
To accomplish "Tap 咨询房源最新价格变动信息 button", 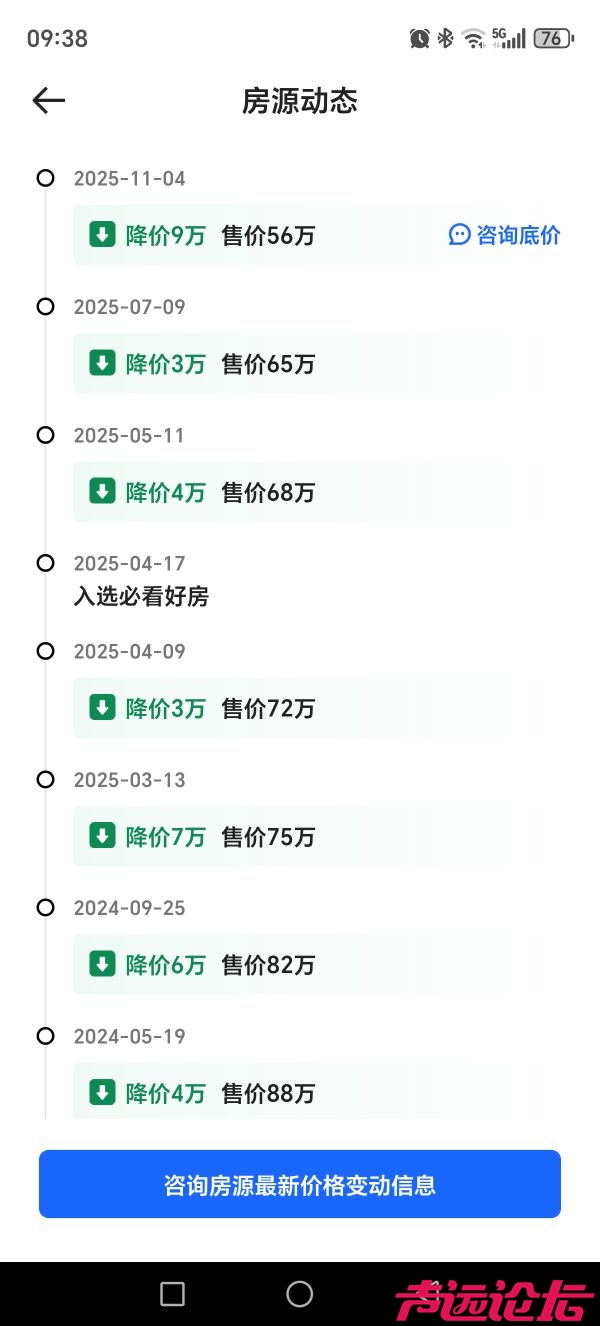I will point(300,1185).
